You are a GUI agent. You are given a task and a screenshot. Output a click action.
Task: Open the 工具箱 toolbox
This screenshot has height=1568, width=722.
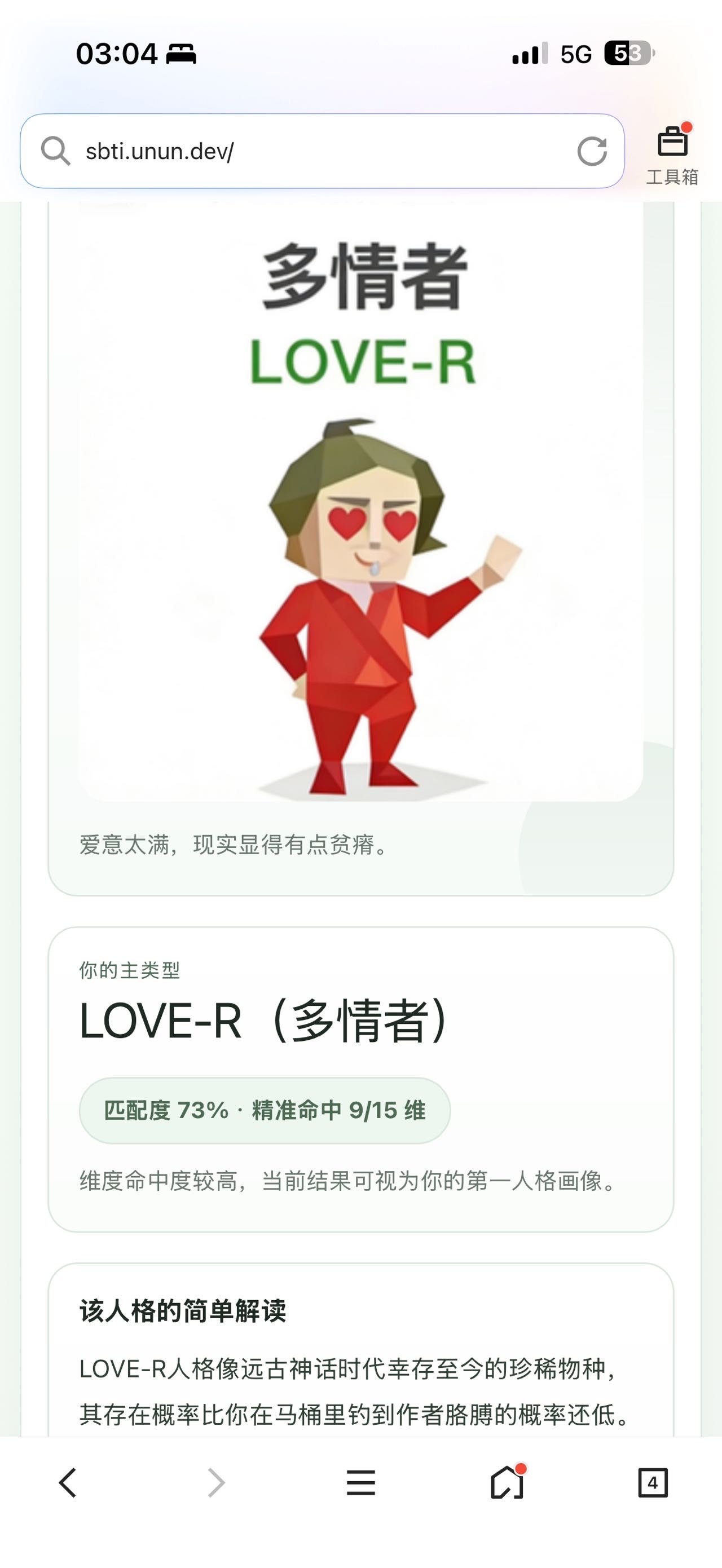pos(672,154)
